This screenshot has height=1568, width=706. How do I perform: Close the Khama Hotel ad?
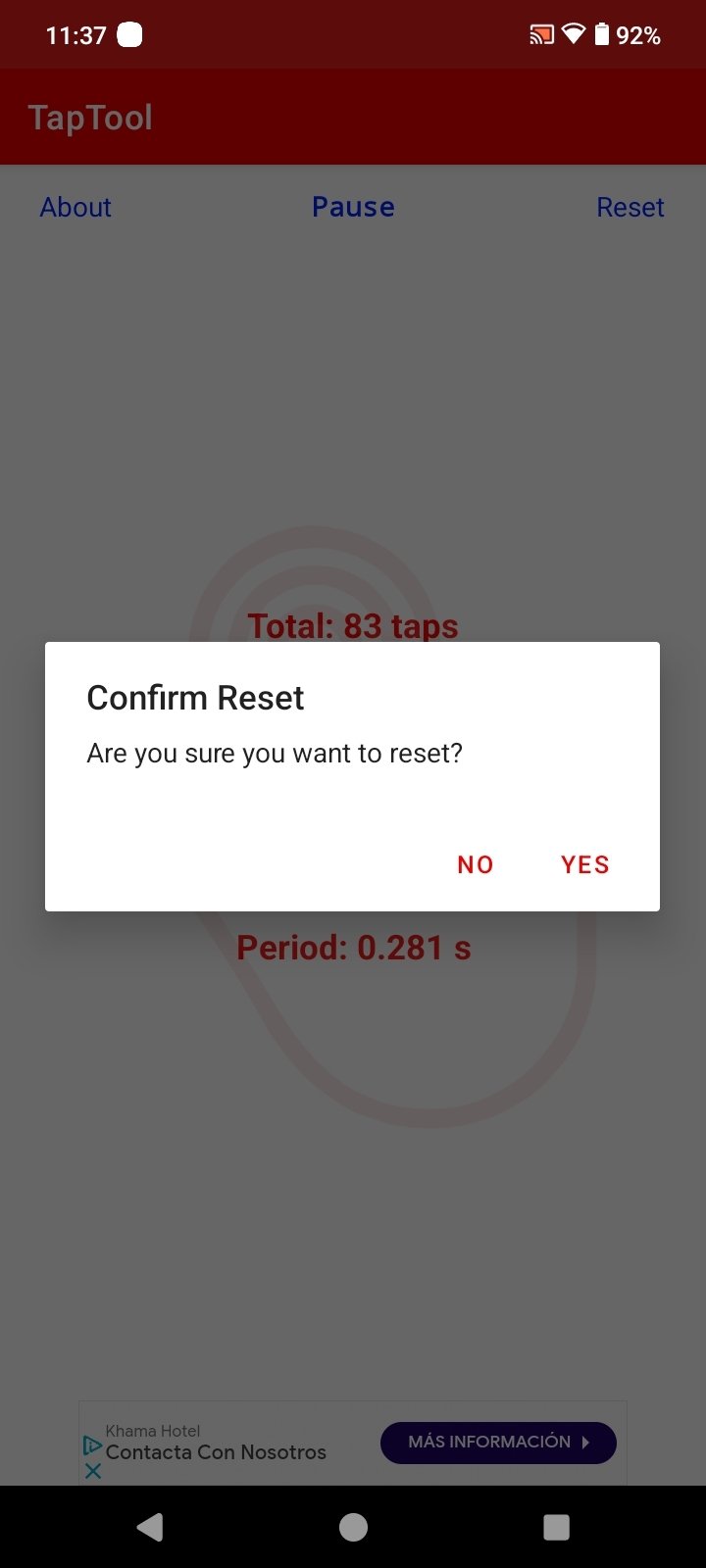tap(93, 1471)
